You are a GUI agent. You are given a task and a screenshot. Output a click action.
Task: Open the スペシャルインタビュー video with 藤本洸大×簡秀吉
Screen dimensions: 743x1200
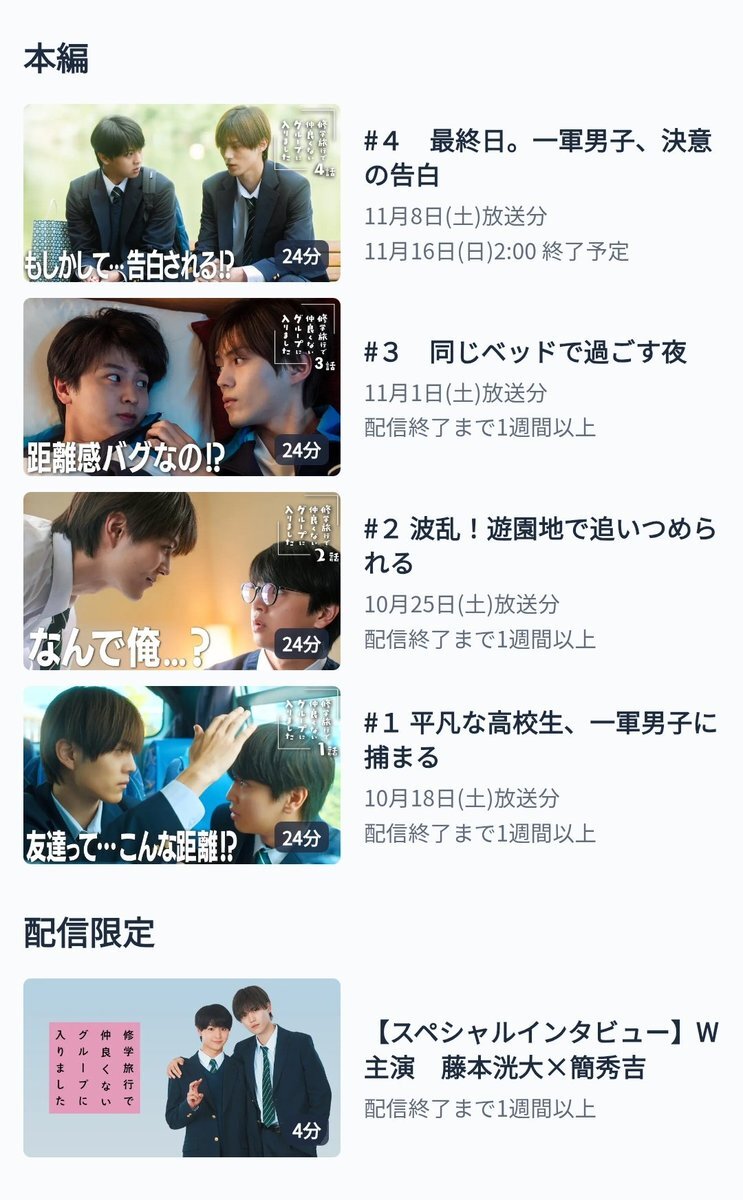click(182, 1067)
